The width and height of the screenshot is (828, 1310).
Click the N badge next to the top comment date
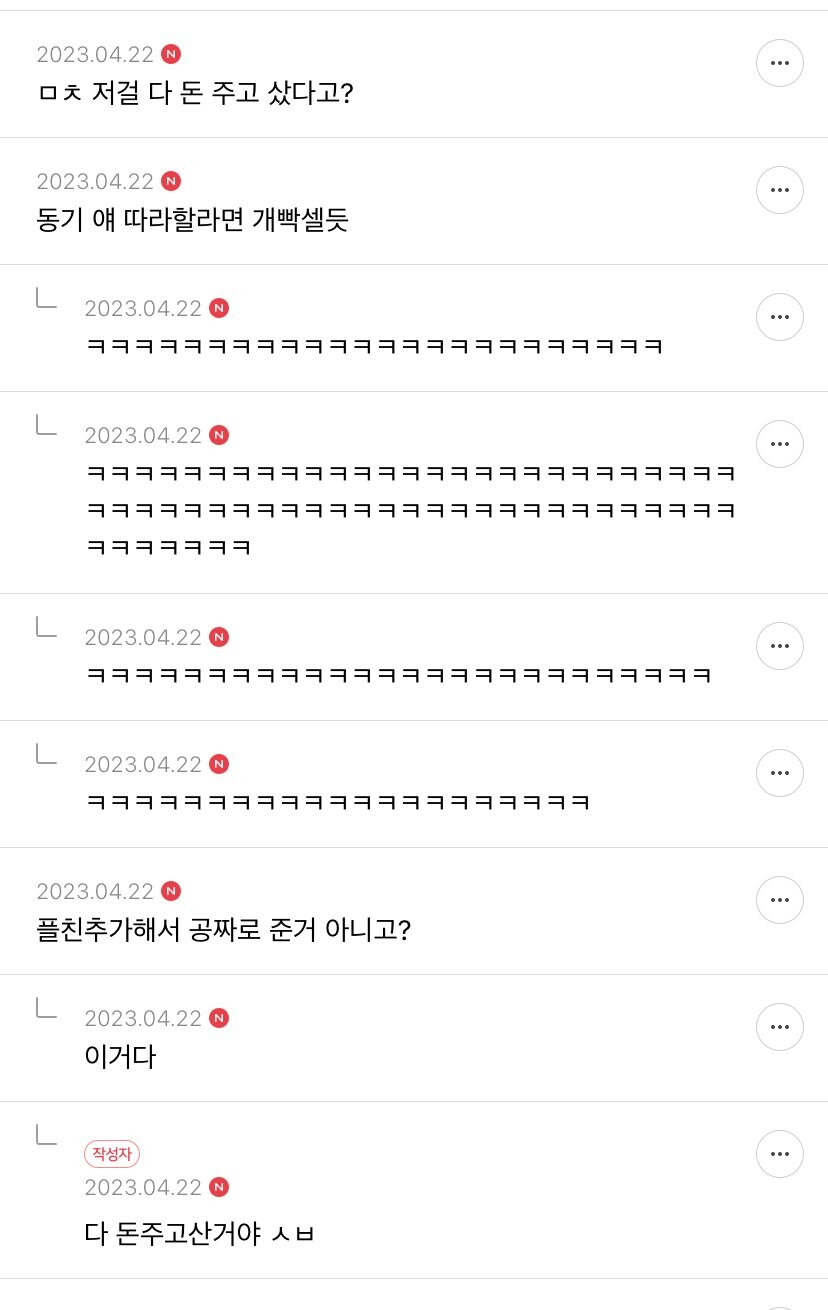(x=171, y=55)
